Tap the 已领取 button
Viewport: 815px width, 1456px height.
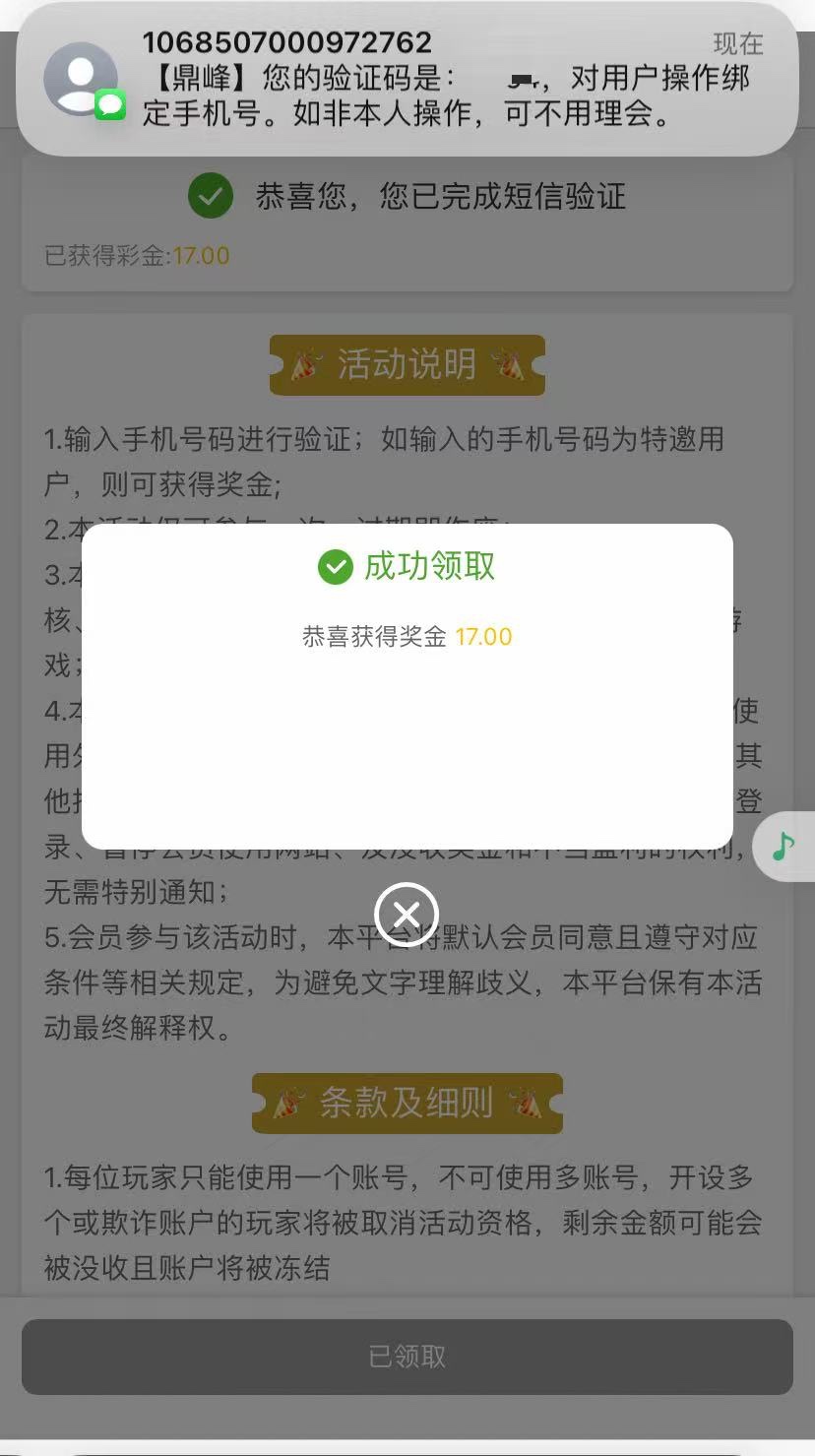click(407, 1357)
